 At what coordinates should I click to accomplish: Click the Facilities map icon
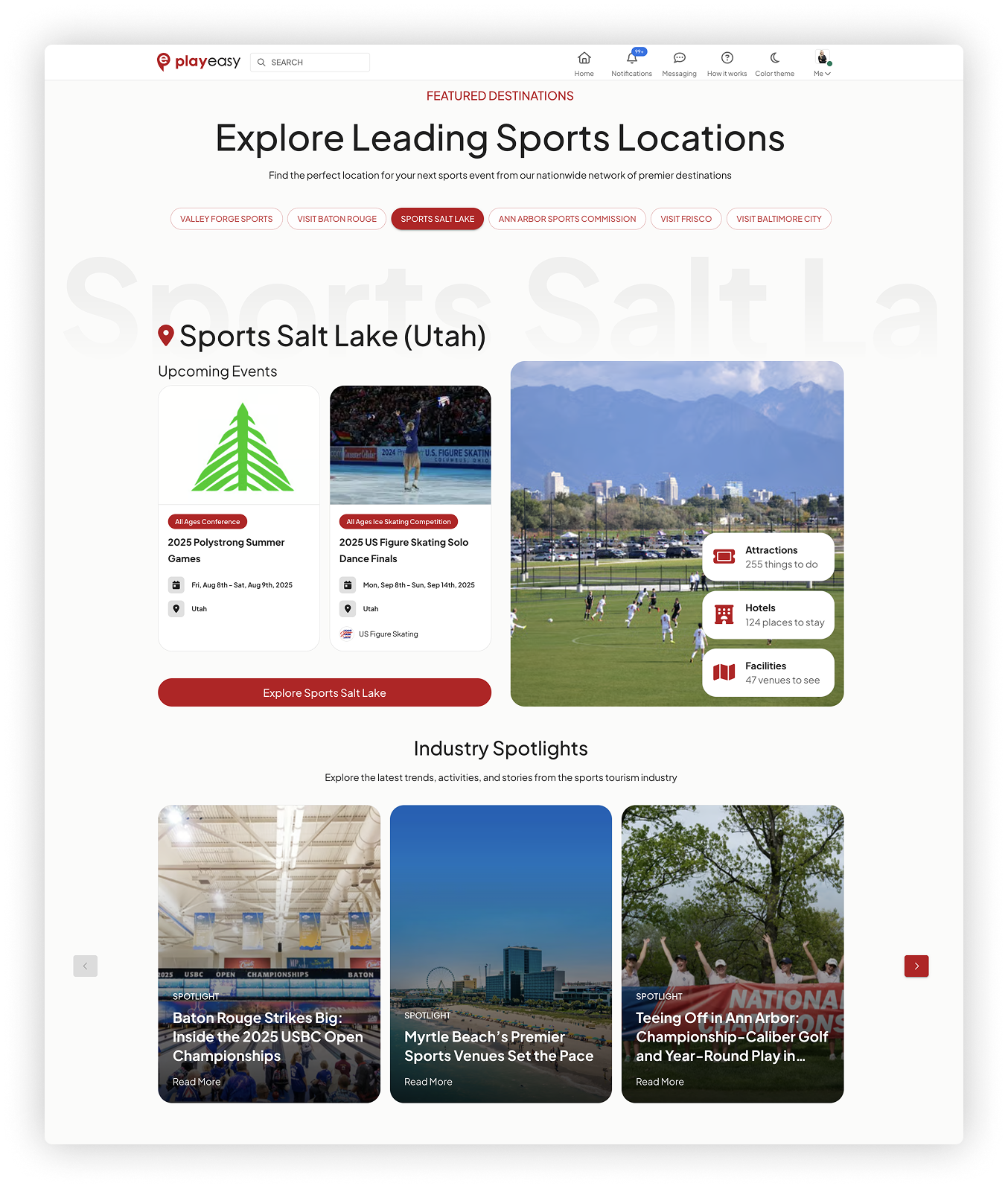click(x=723, y=672)
